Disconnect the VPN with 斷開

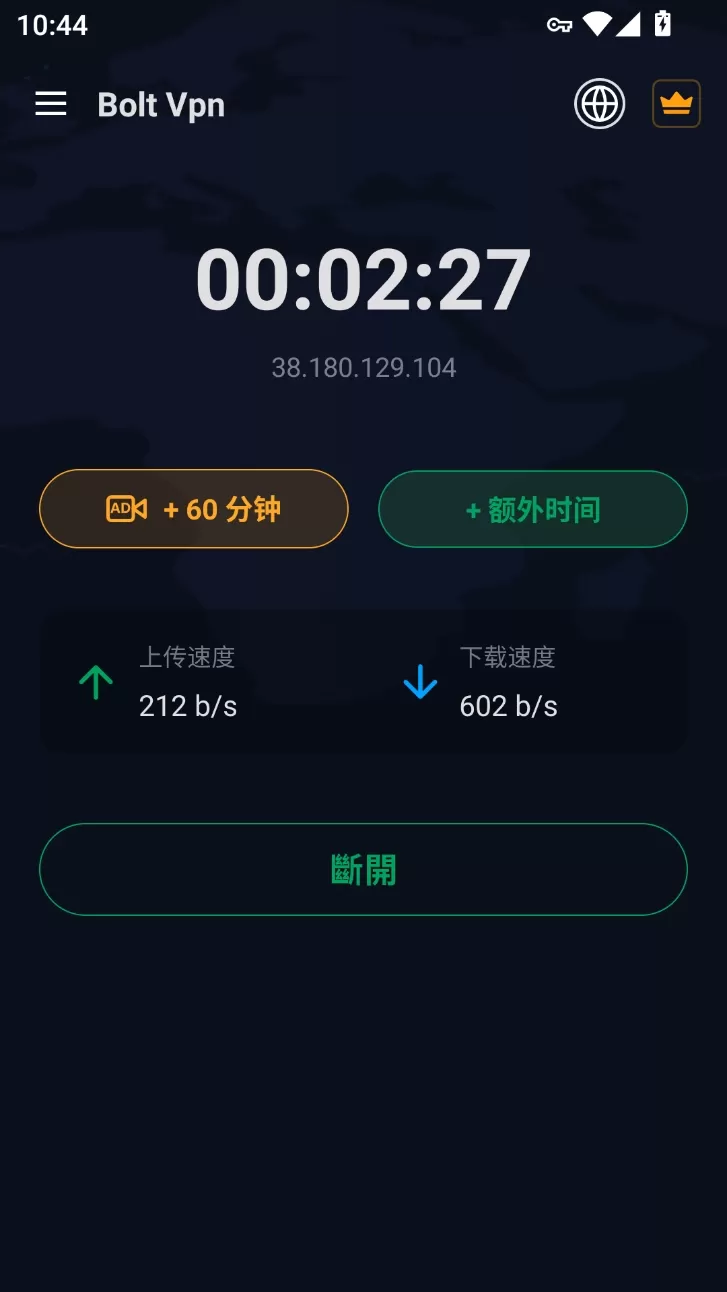pyautogui.click(x=363, y=869)
